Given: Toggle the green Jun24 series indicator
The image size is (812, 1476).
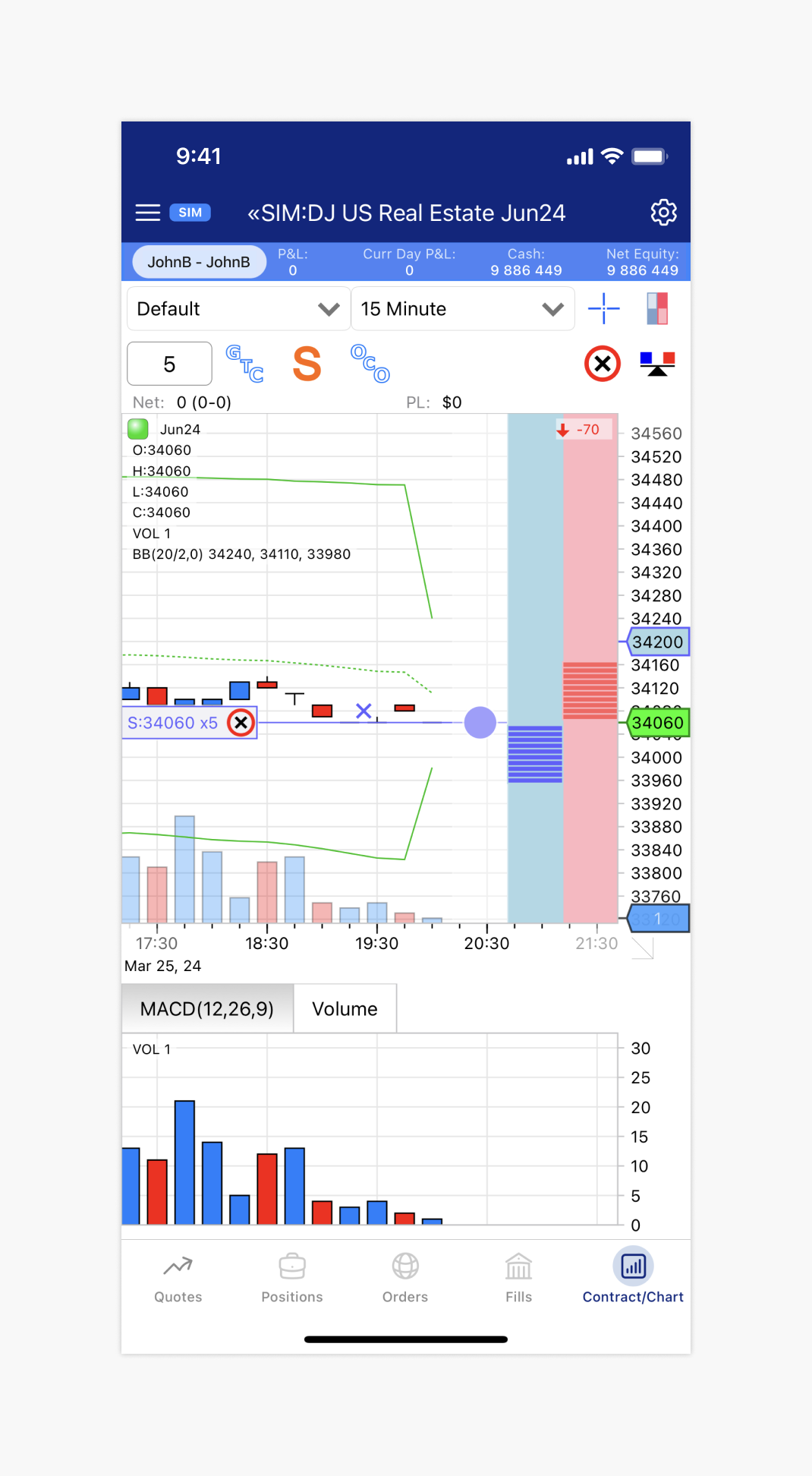Looking at the screenshot, I should click(x=138, y=429).
